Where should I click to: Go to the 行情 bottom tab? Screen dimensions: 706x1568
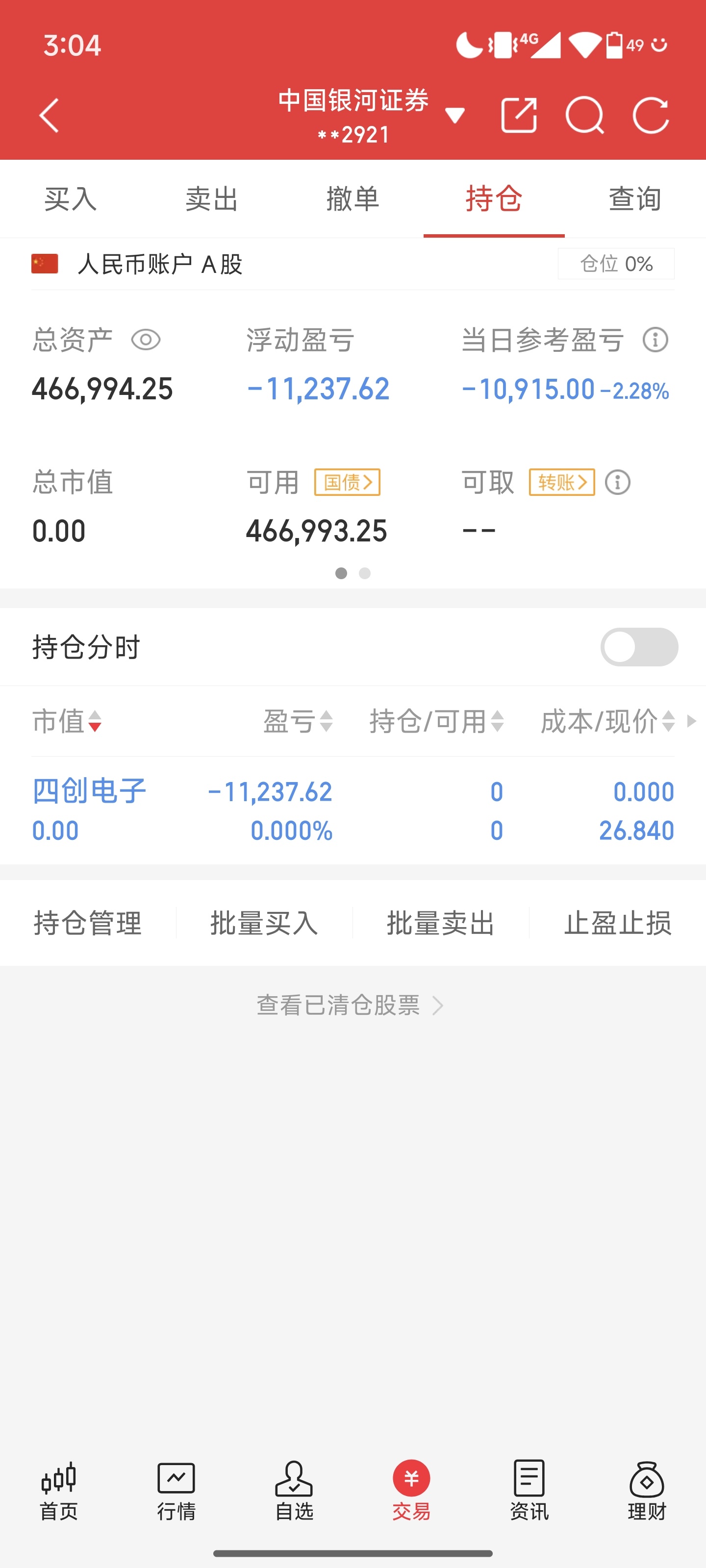(x=176, y=1491)
